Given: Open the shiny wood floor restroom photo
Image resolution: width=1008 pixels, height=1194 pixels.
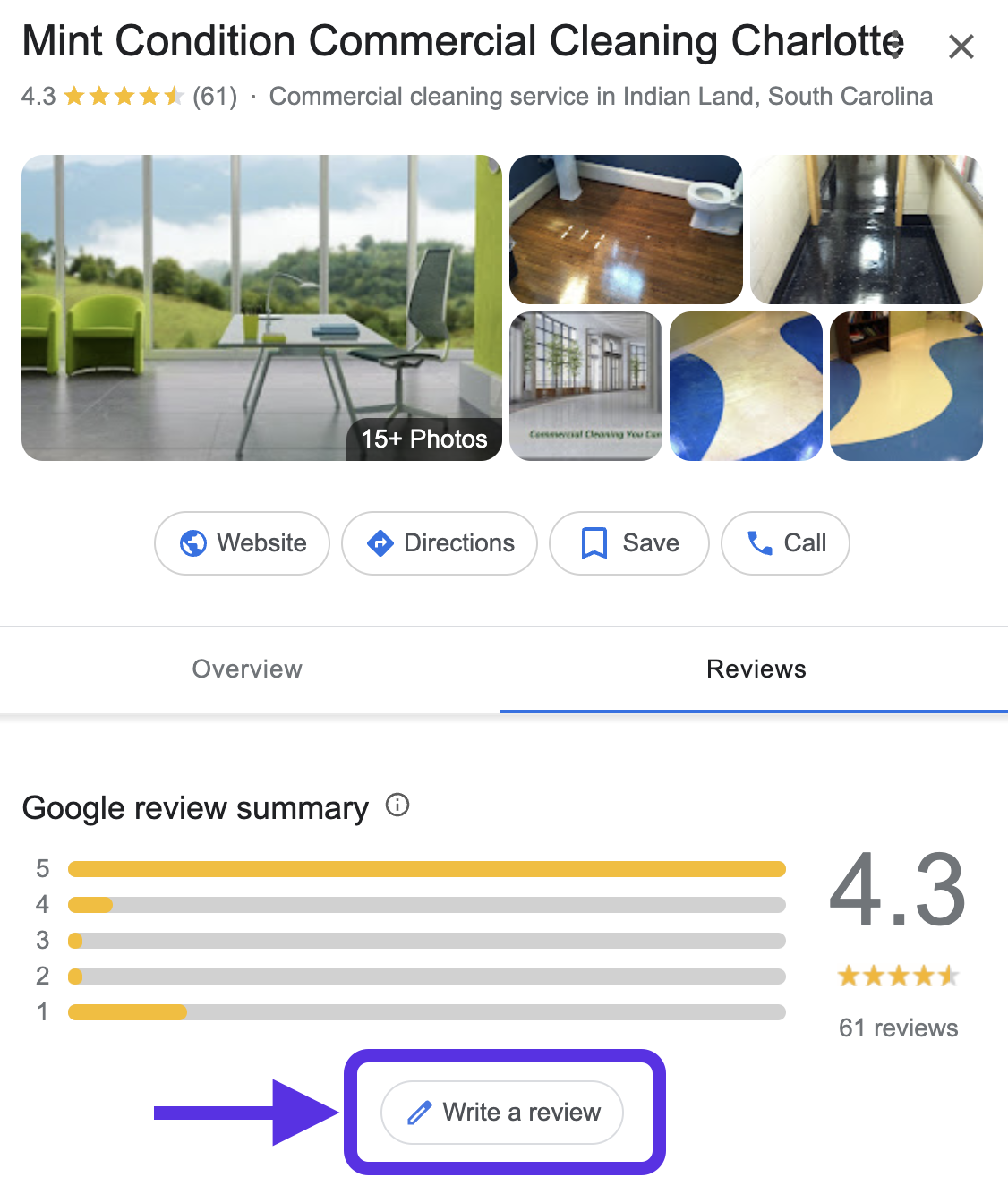Looking at the screenshot, I should pyautogui.click(x=625, y=229).
